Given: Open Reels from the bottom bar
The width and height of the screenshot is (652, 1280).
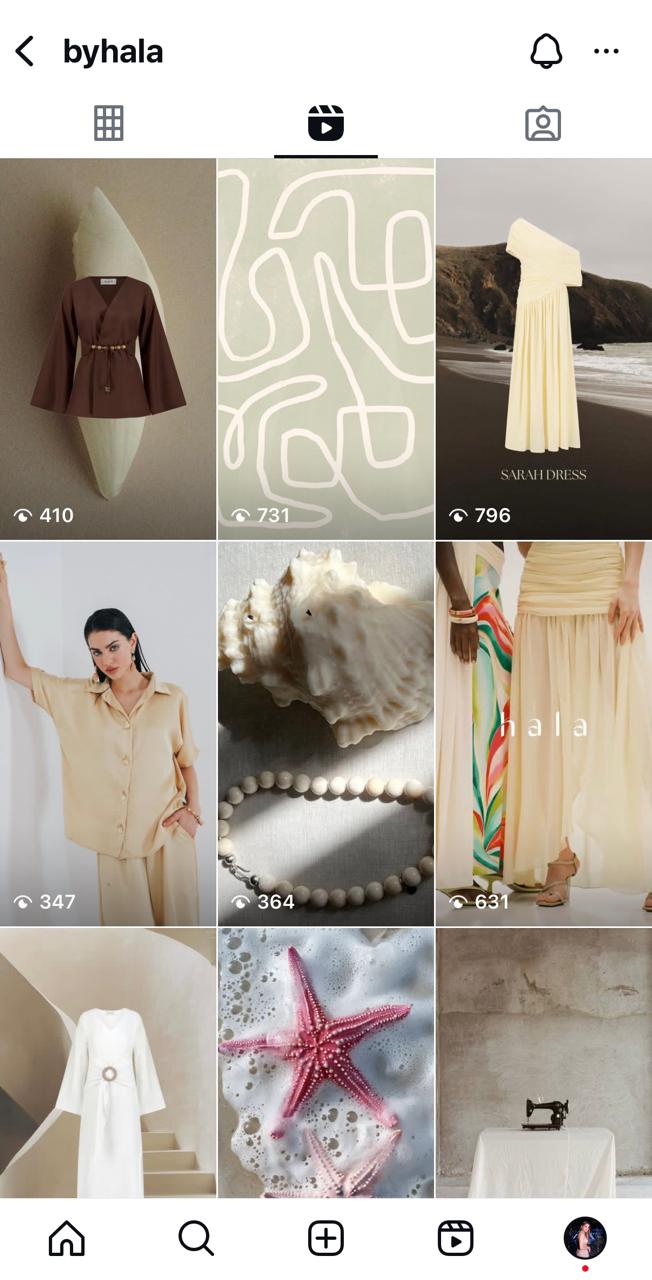Looking at the screenshot, I should click(x=456, y=1239).
